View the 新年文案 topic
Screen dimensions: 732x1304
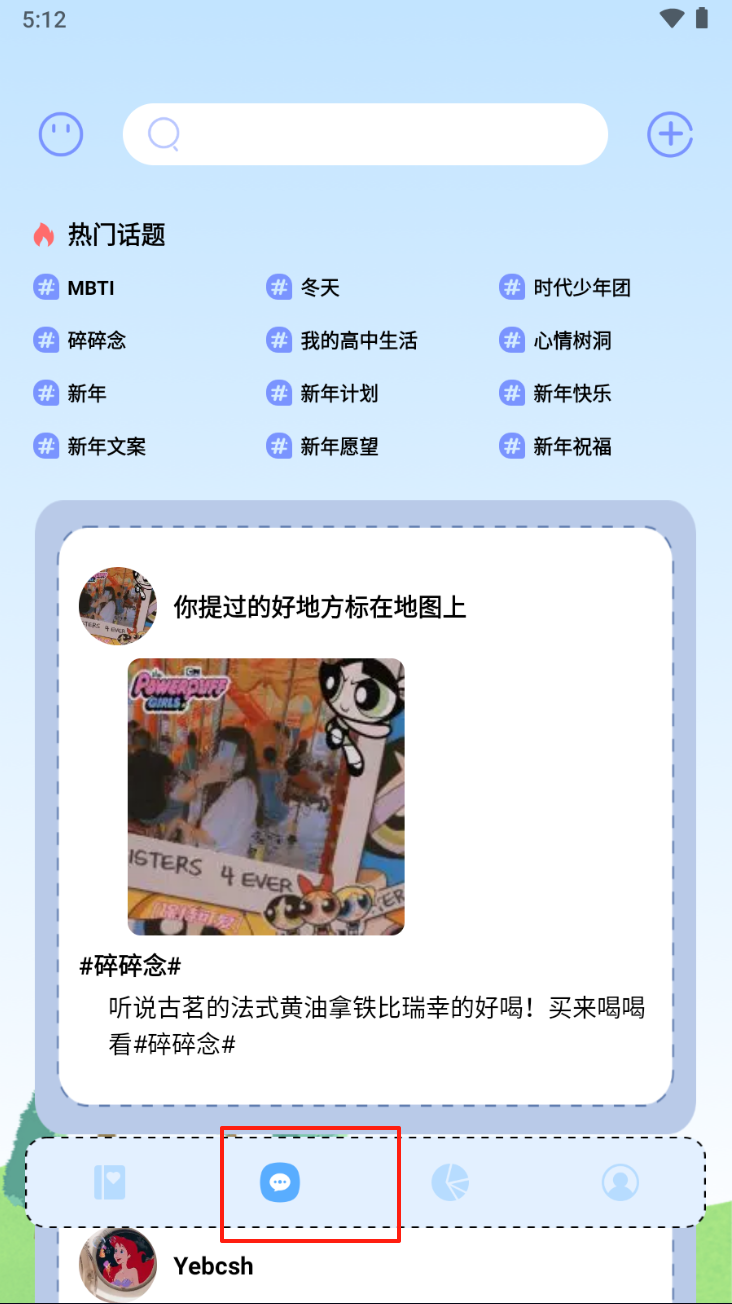[x=90, y=447]
